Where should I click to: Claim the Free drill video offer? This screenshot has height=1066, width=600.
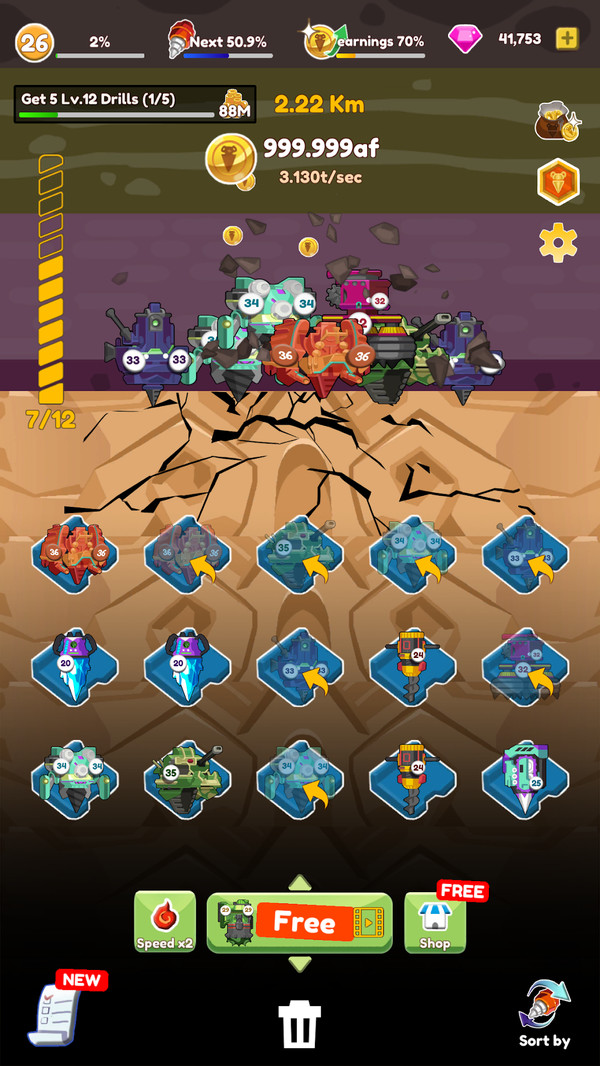coord(299,922)
